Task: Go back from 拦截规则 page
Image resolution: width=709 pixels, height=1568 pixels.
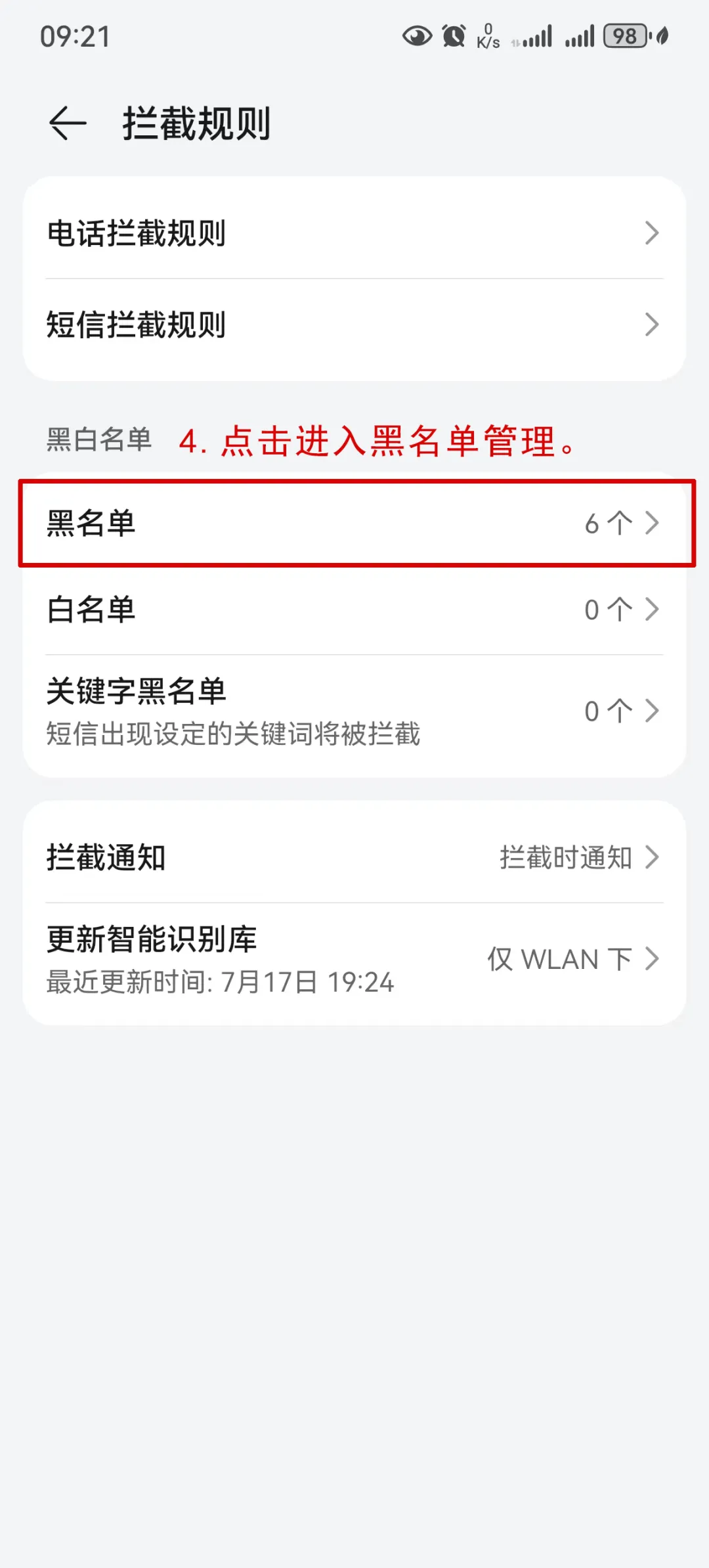Action: click(68, 123)
